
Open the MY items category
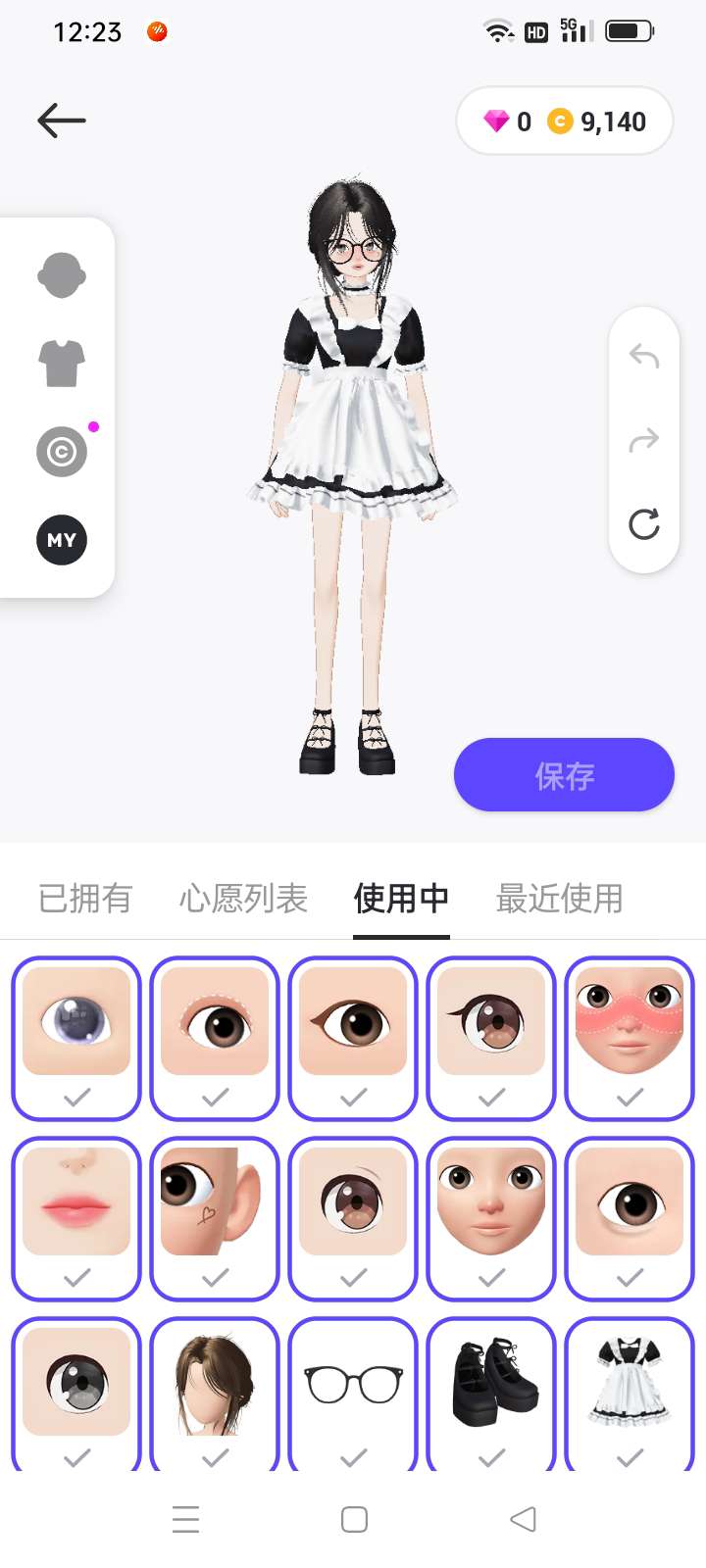[62, 540]
